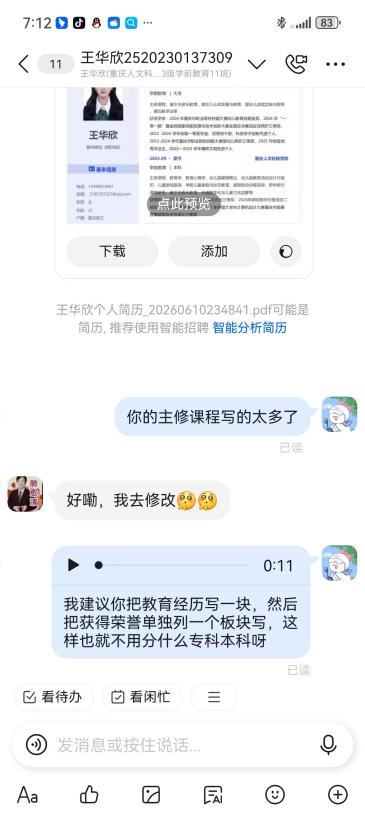The image size is (365, 824).
Task: Switch to voice input mode icon
Action: (36, 745)
